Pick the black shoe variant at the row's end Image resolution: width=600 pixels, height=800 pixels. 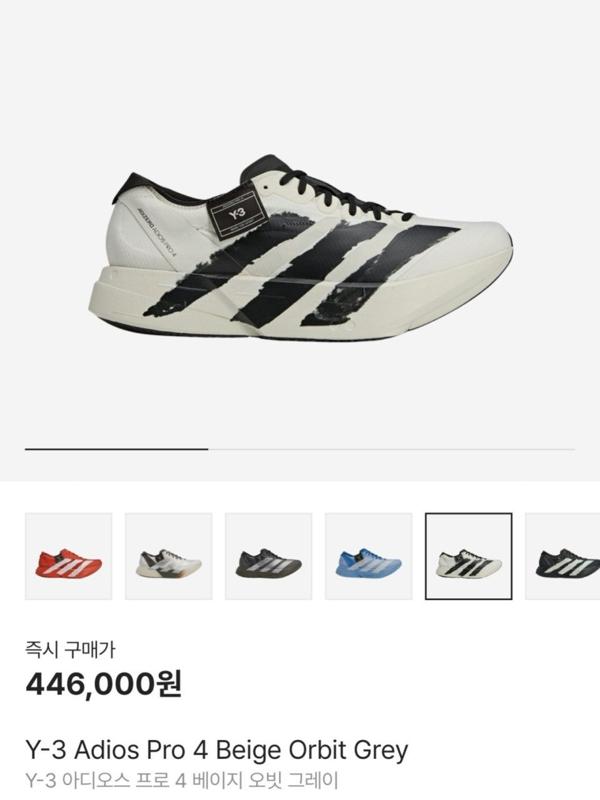point(566,557)
